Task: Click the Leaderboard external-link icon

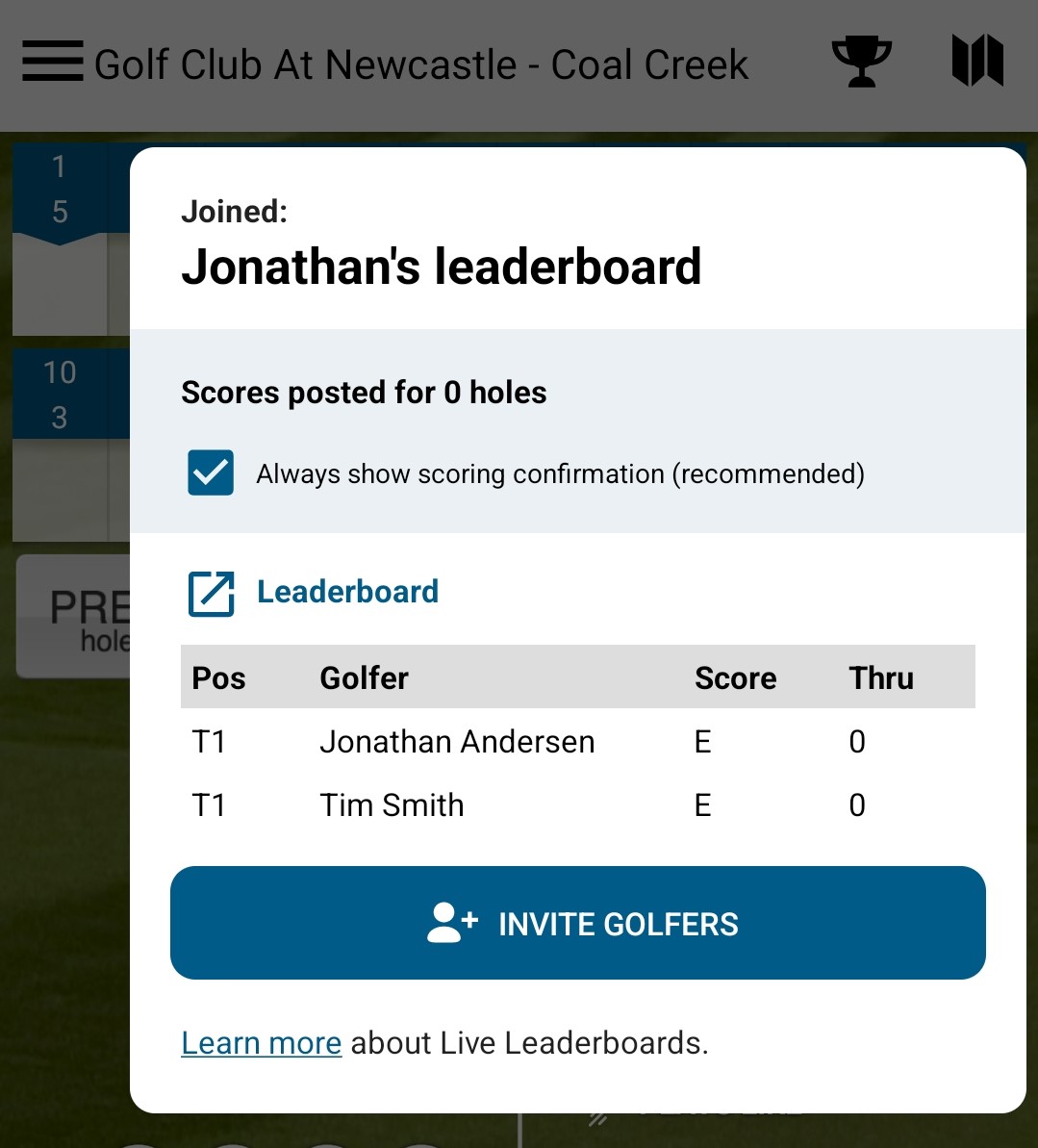Action: [x=211, y=595]
